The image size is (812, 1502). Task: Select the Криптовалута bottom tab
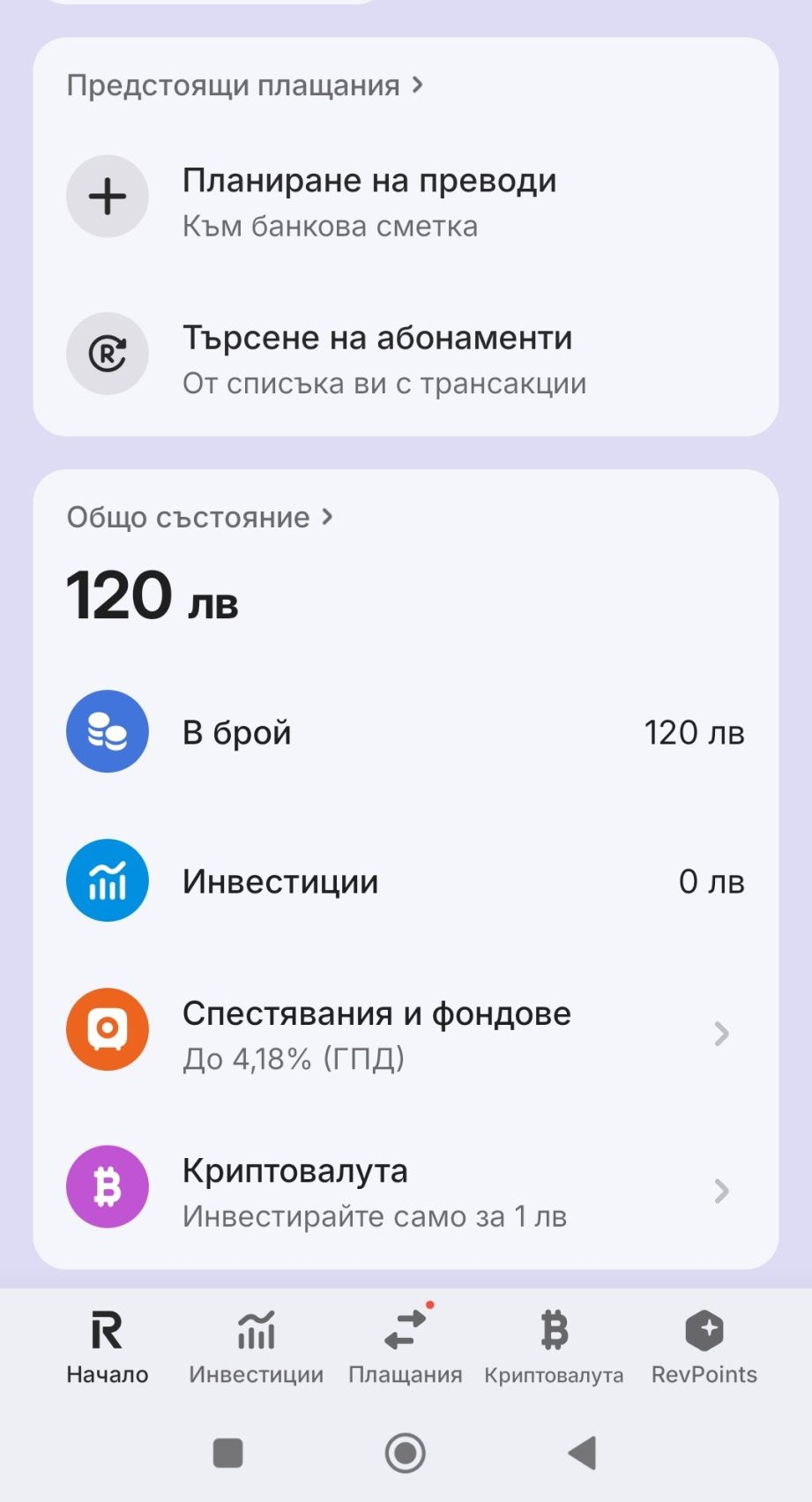coord(554,1347)
